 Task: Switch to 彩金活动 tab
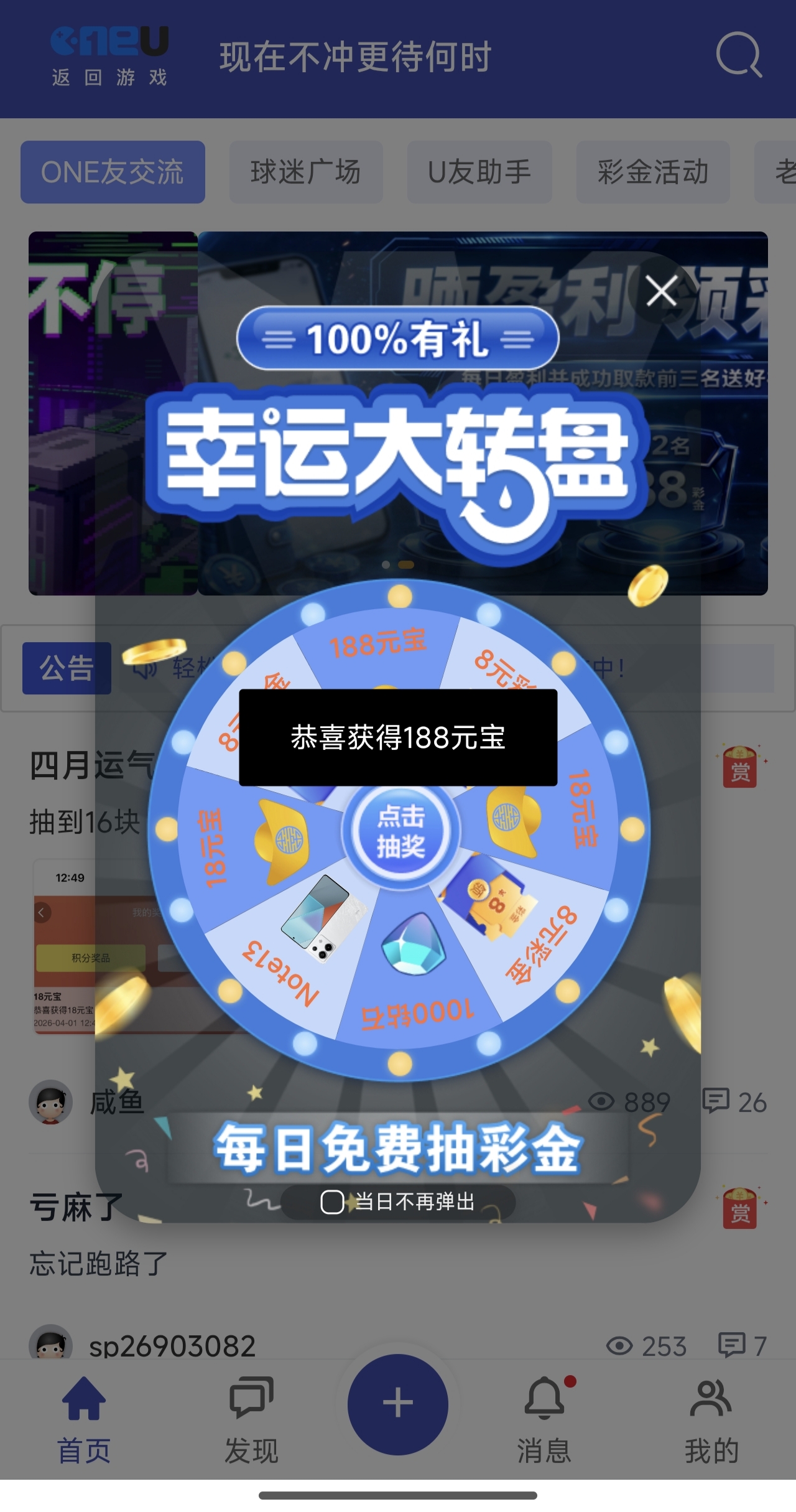coord(652,172)
